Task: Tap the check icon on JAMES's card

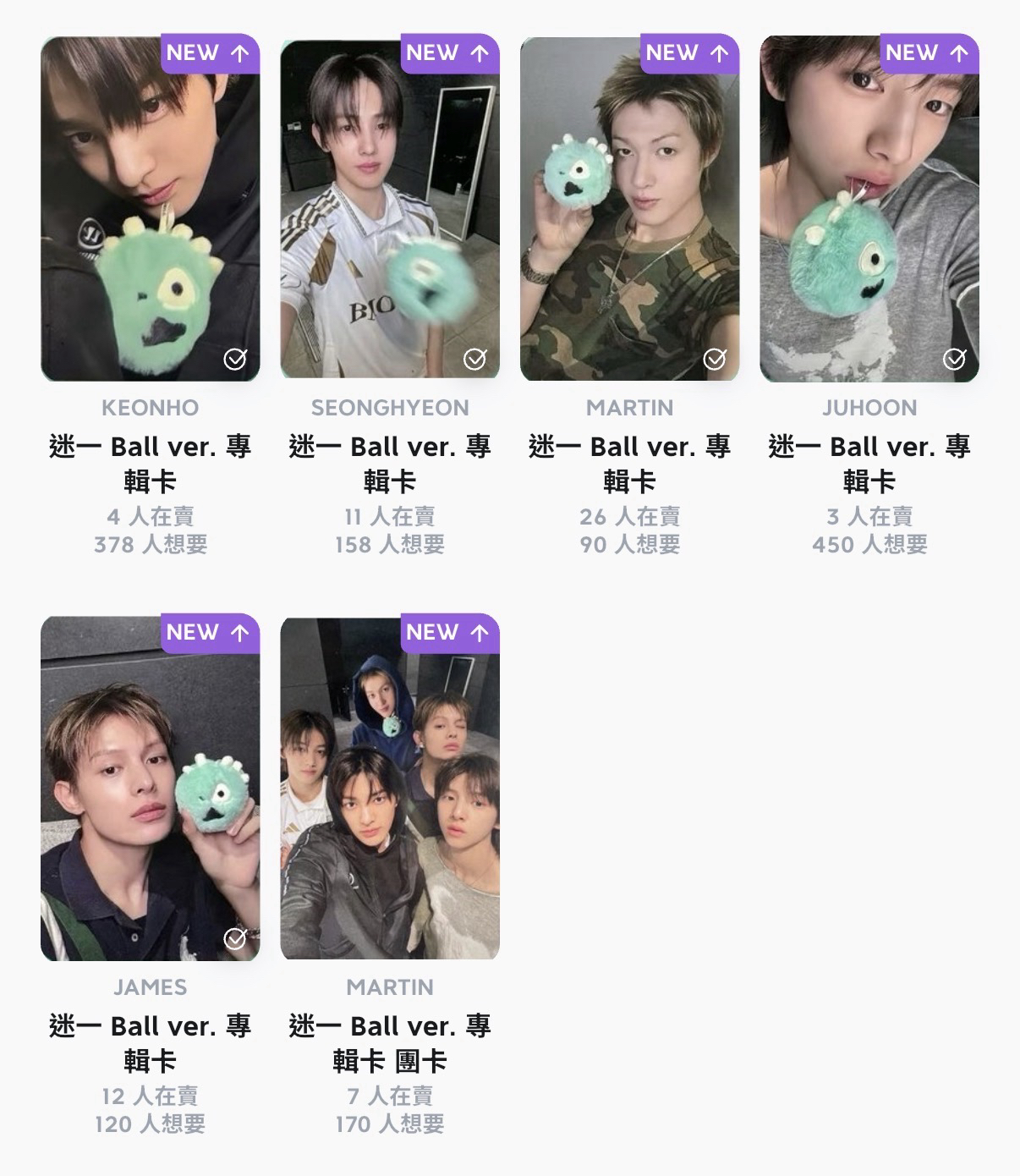Action: (235, 939)
